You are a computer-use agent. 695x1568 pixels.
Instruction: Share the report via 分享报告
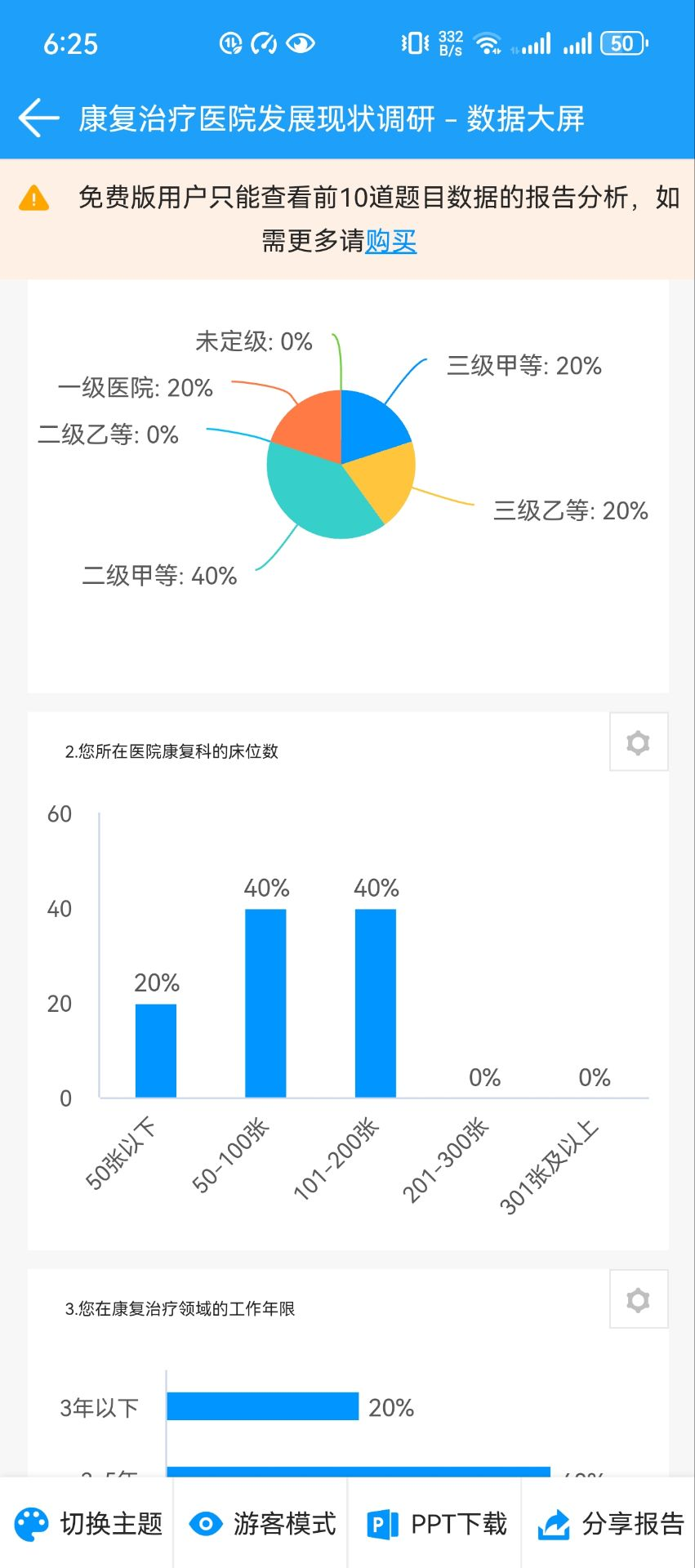pos(610,1524)
